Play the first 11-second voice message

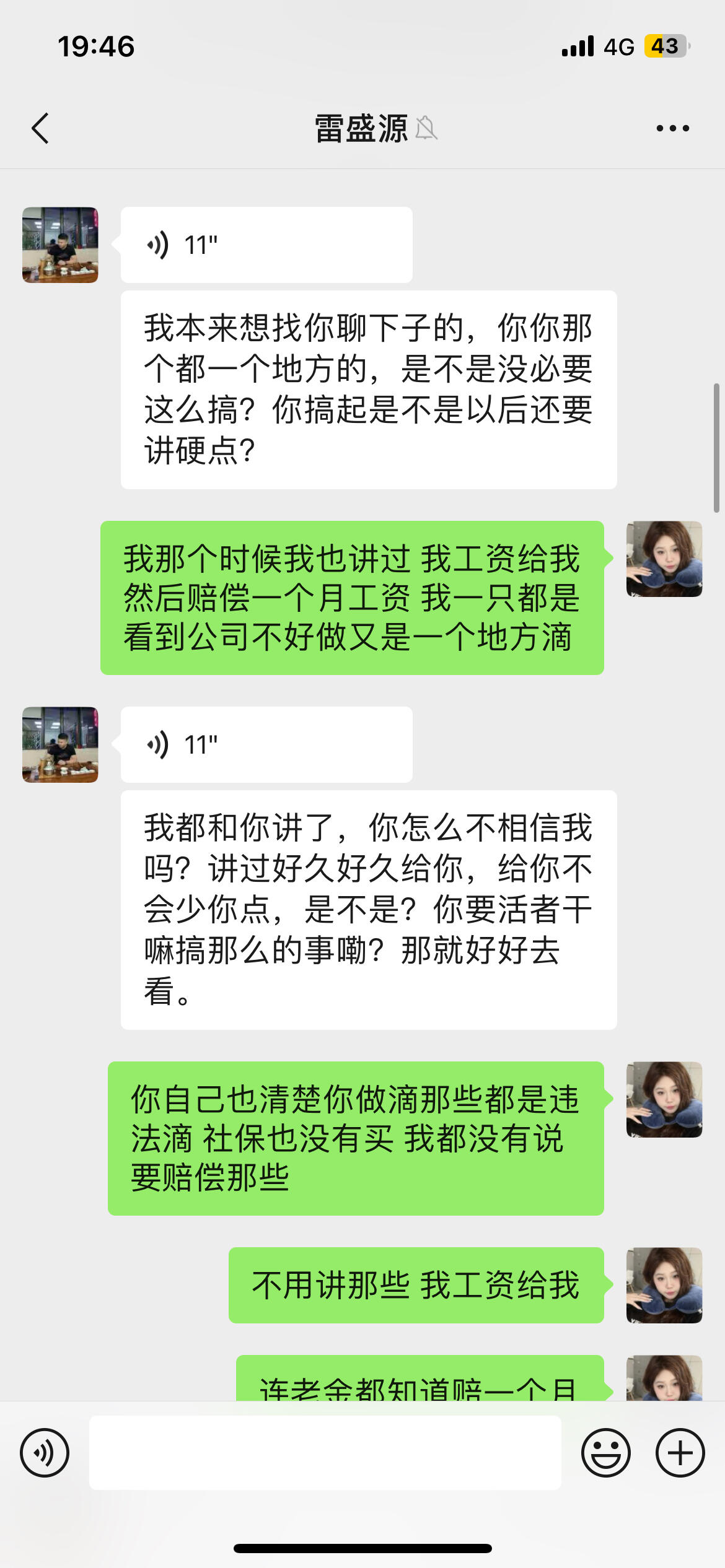266,245
